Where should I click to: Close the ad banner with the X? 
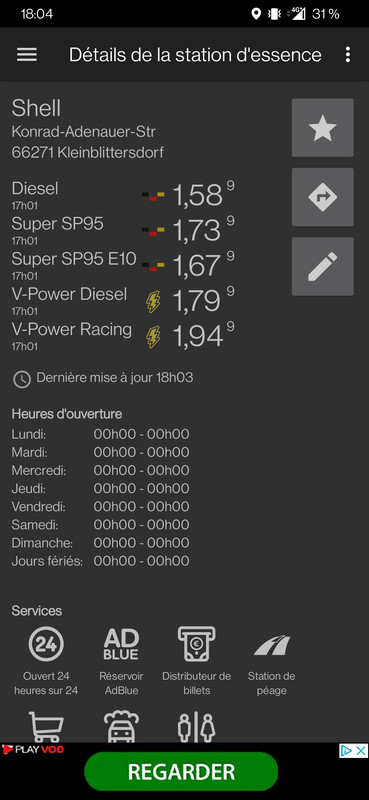(360, 751)
